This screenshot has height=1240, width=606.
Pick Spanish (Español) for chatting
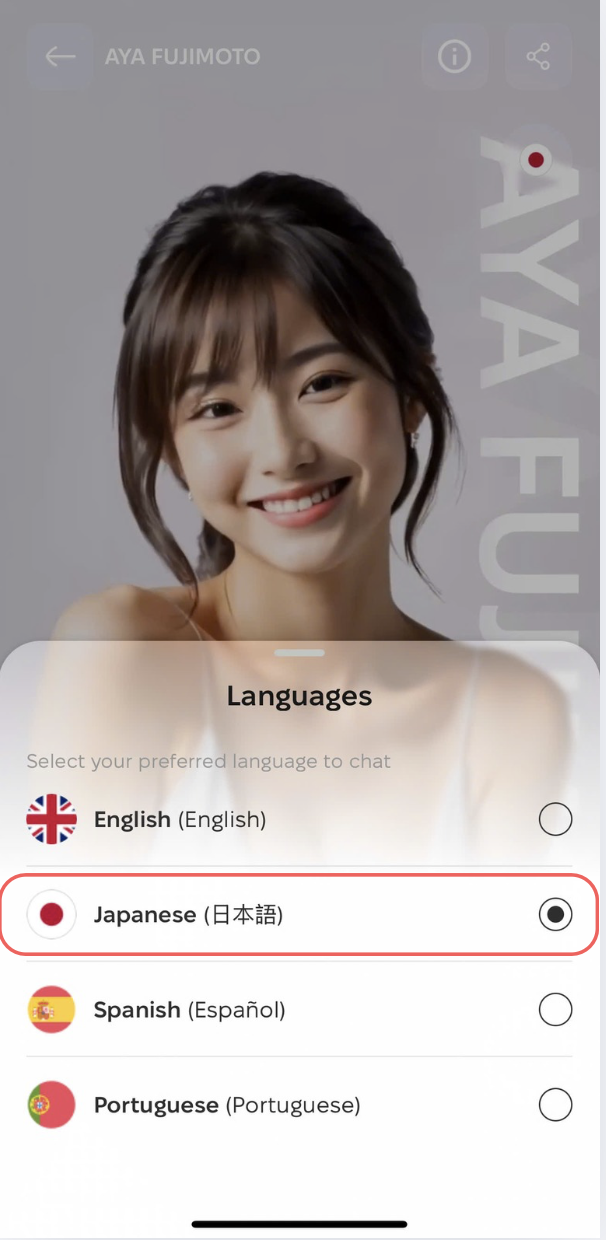click(555, 1010)
